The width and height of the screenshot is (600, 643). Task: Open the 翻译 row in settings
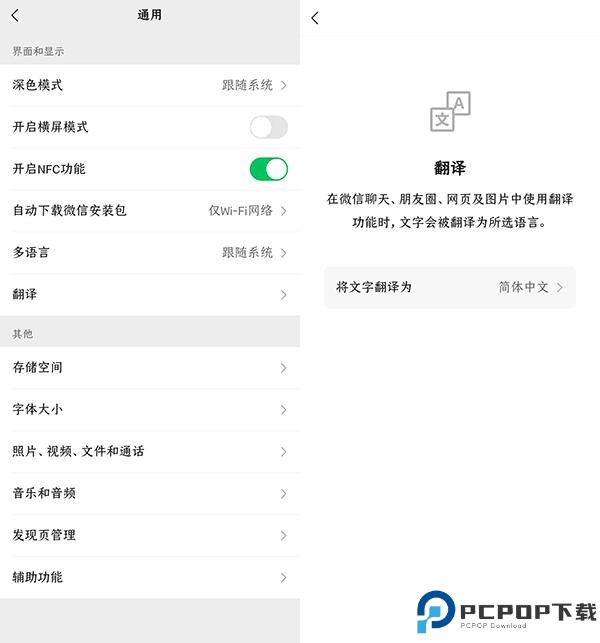click(150, 295)
